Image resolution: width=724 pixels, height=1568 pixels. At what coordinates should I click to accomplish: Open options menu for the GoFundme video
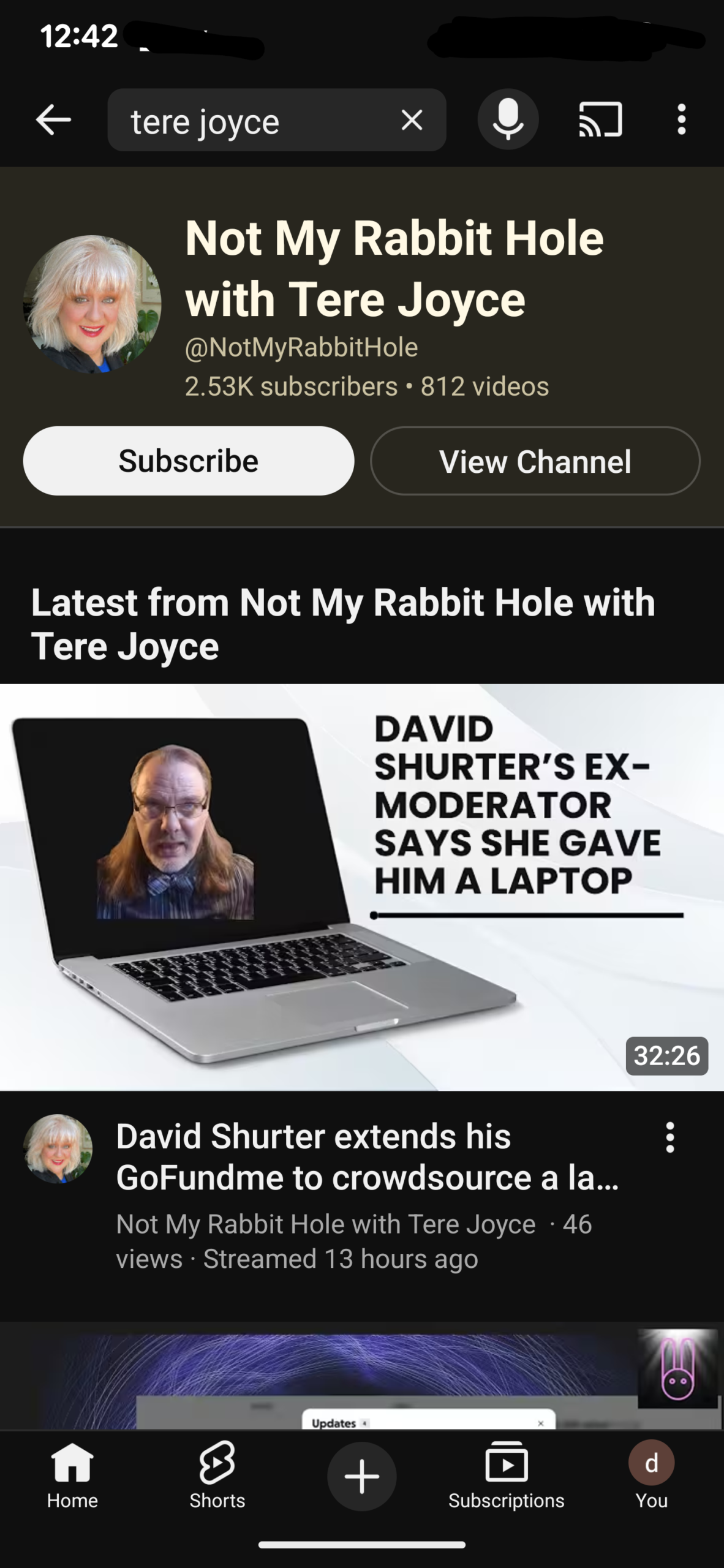coord(670,1138)
